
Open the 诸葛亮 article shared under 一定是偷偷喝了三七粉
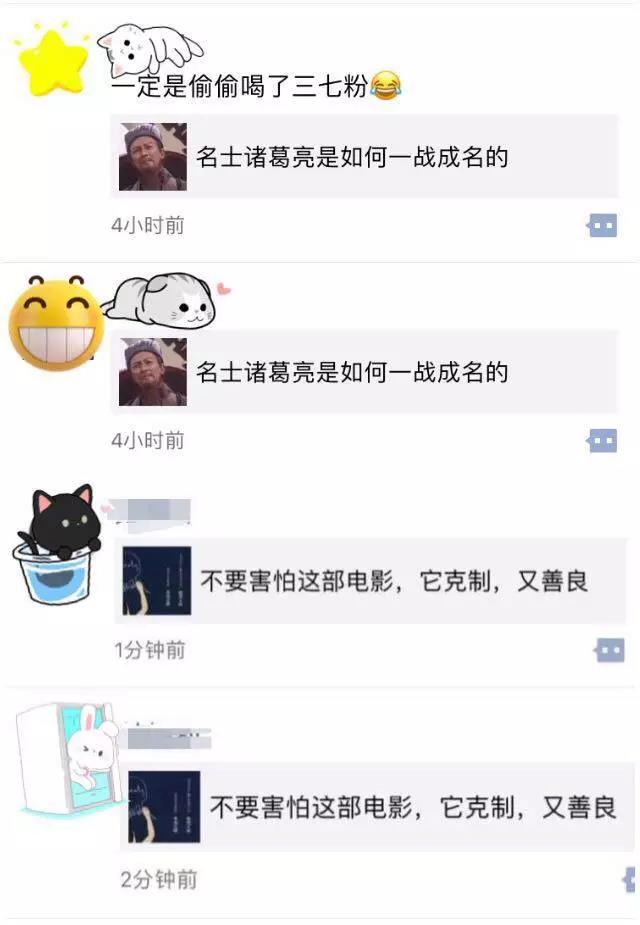364,157
